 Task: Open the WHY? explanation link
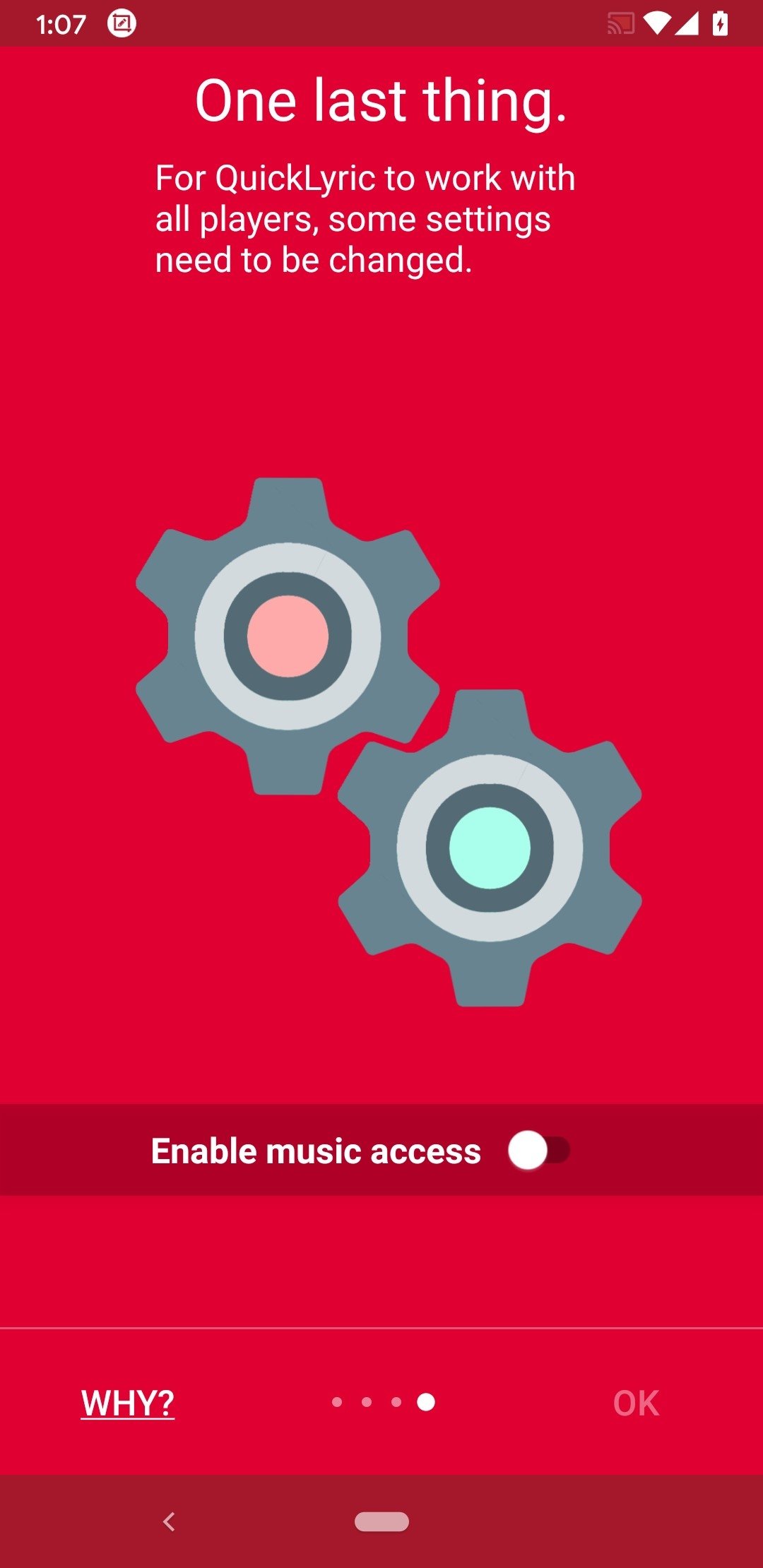click(x=128, y=1403)
